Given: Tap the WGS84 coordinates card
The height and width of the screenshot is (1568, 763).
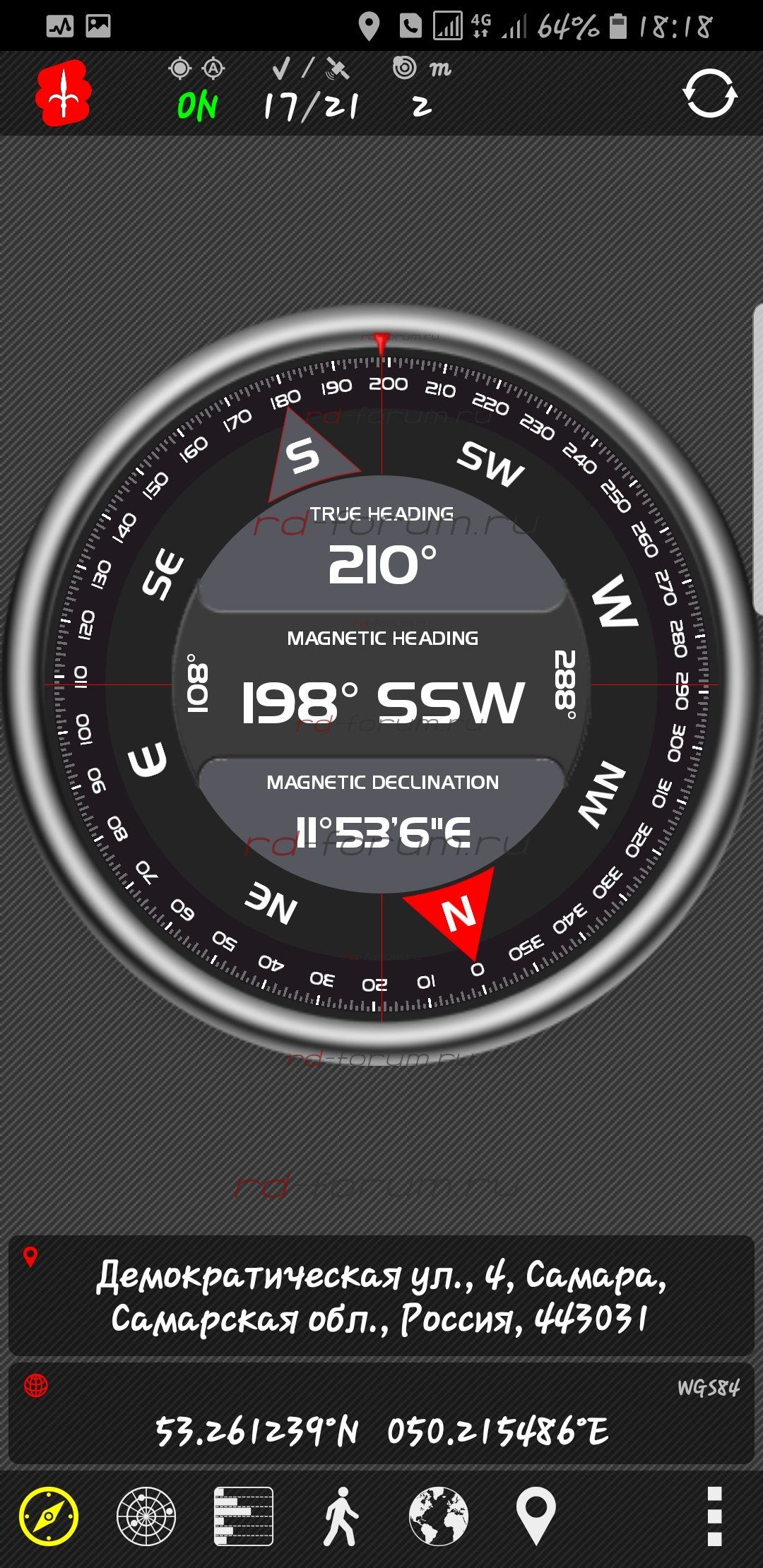Looking at the screenshot, I should (381, 1414).
